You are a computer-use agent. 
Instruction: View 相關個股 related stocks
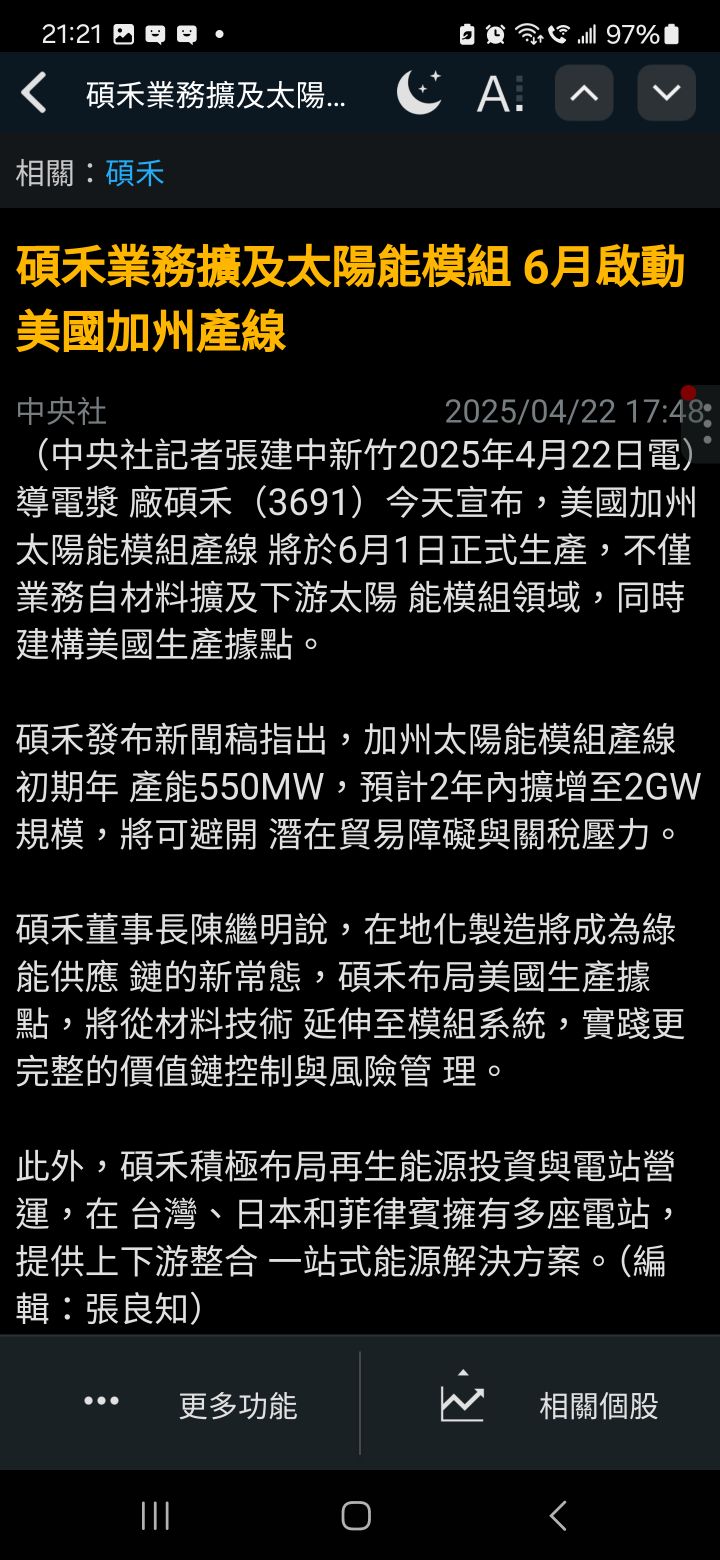pyautogui.click(x=550, y=1404)
